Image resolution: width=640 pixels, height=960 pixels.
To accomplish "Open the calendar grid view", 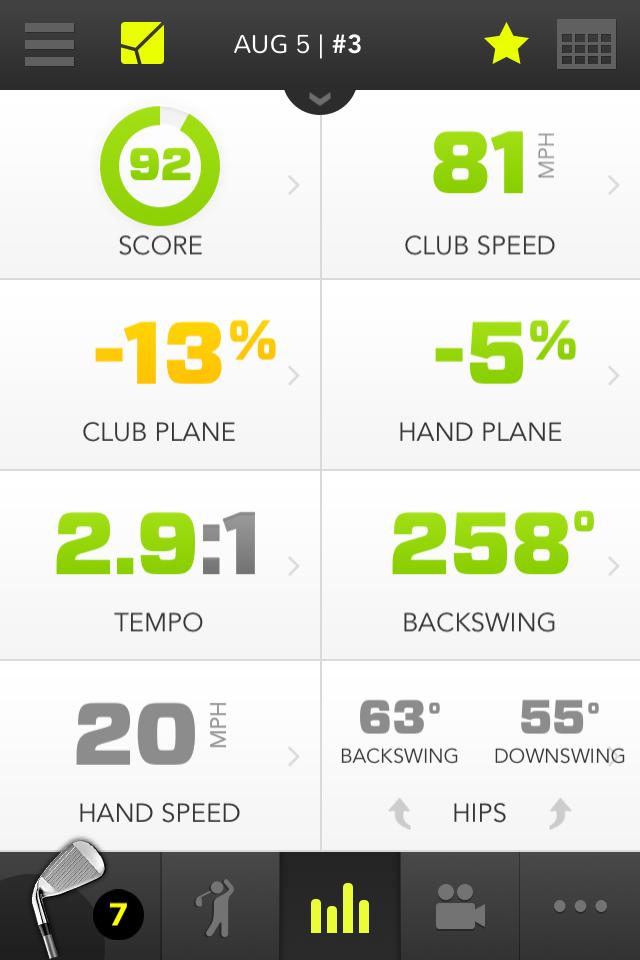I will click(585, 45).
